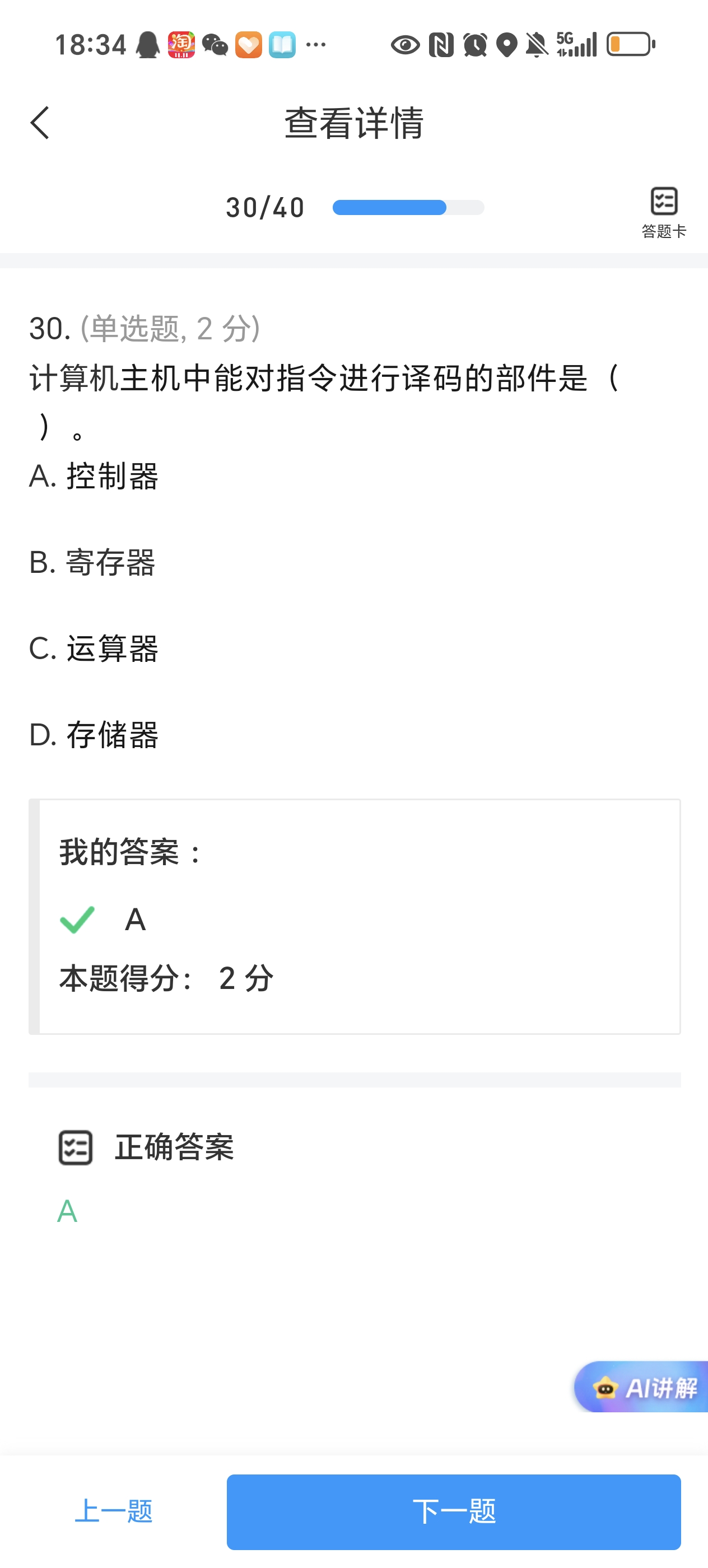708x1568 pixels.
Task: Tap the correct answer letter A in green
Action: pos(66,1212)
